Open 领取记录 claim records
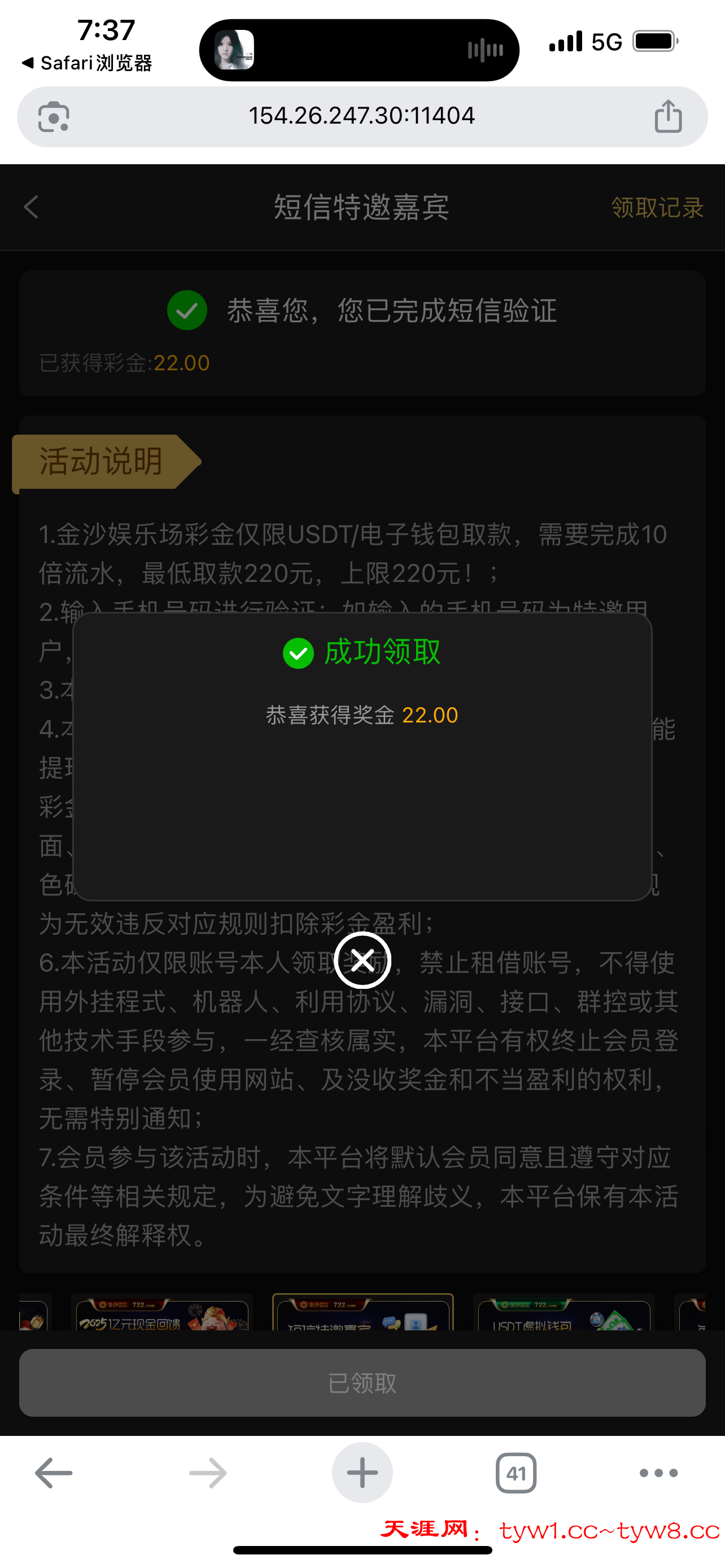This screenshot has height=1568, width=725. click(657, 208)
